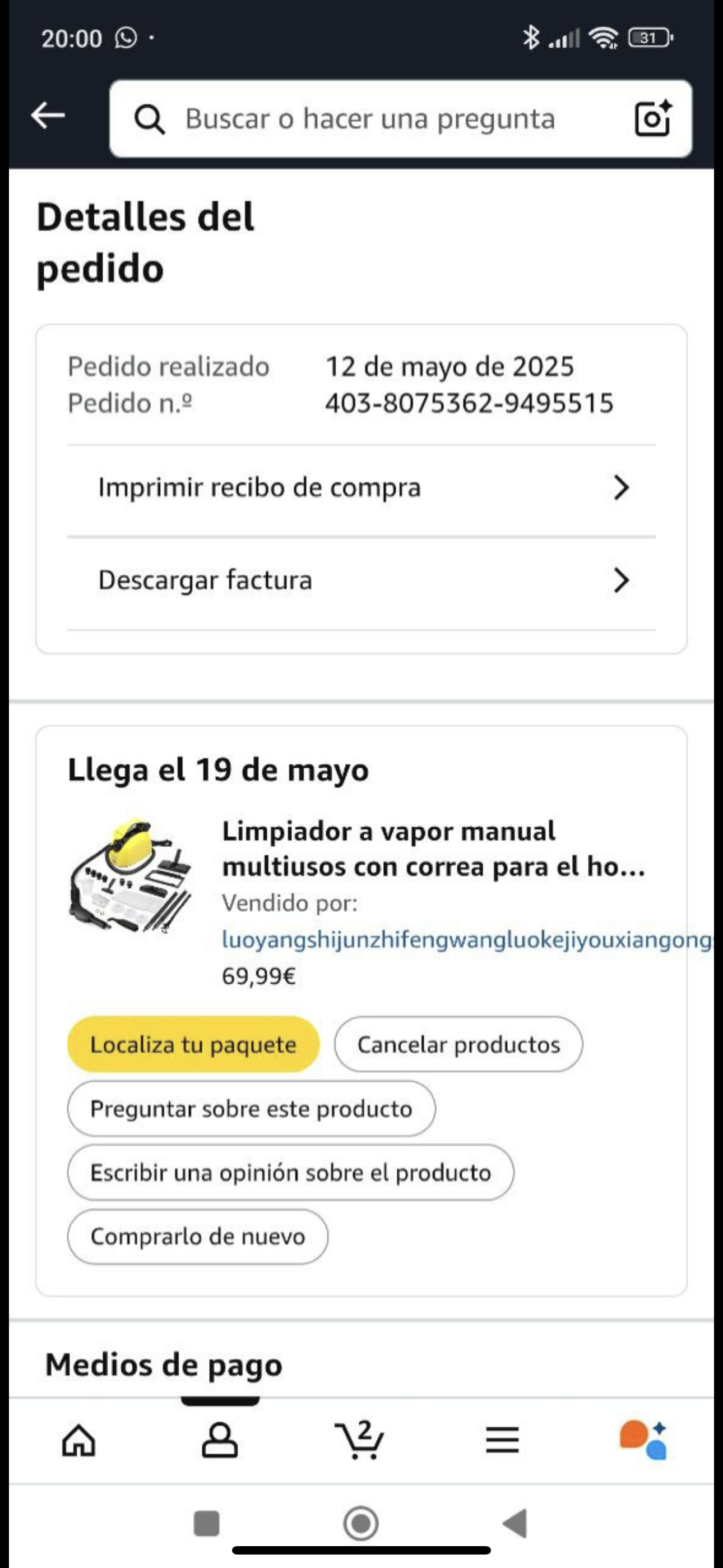Open camera lens search icon

click(652, 118)
